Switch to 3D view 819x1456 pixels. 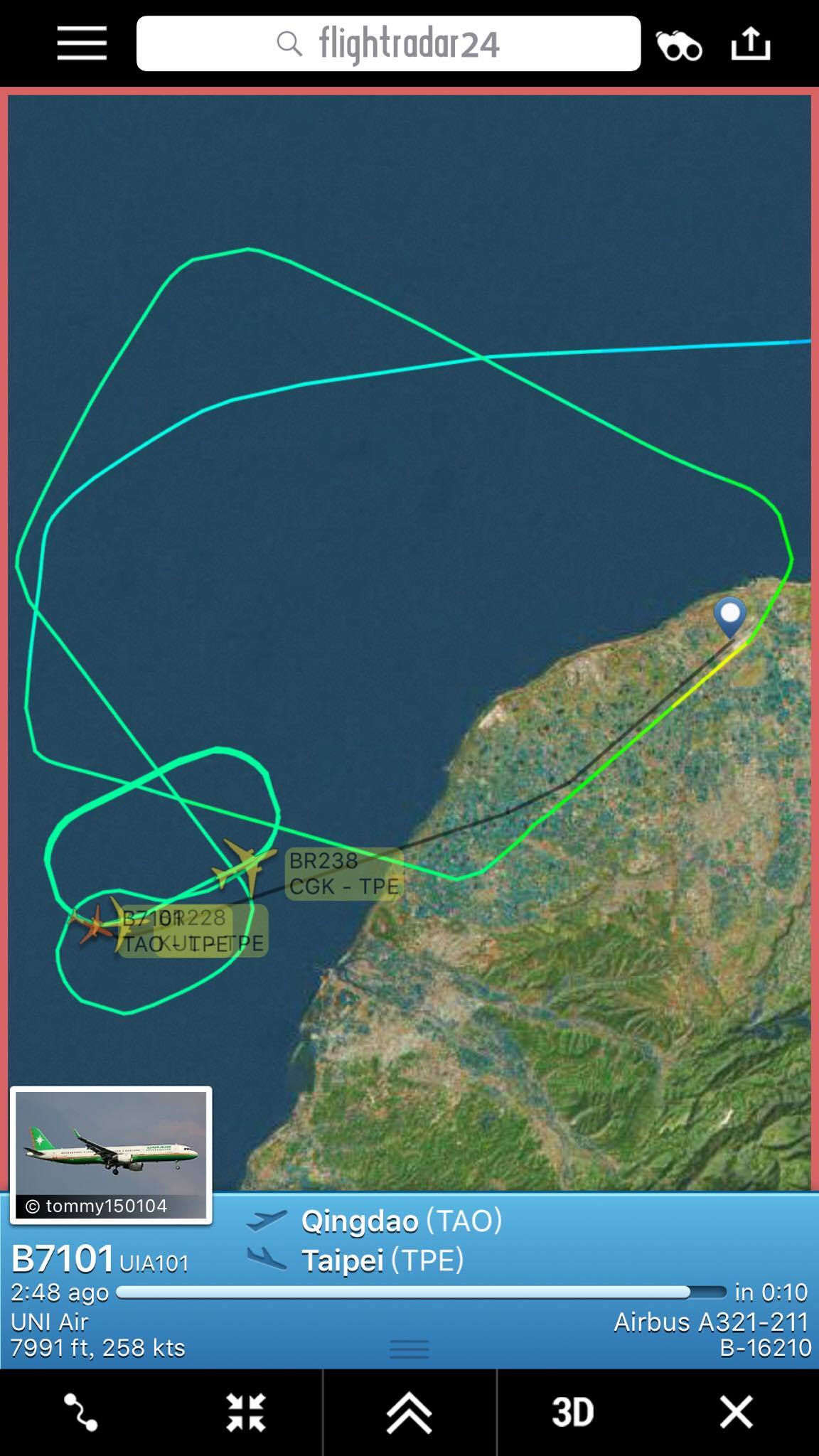pyautogui.click(x=572, y=1412)
